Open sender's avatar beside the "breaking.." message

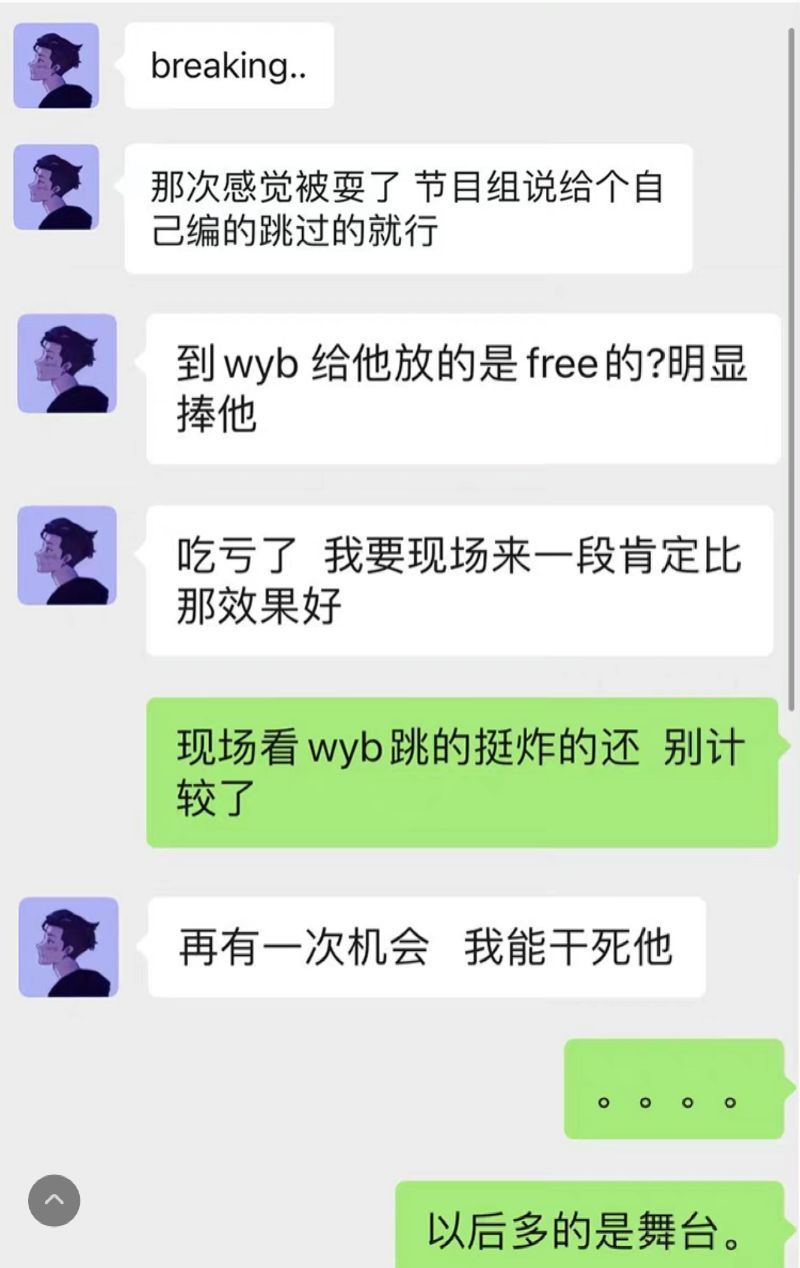click(56, 66)
